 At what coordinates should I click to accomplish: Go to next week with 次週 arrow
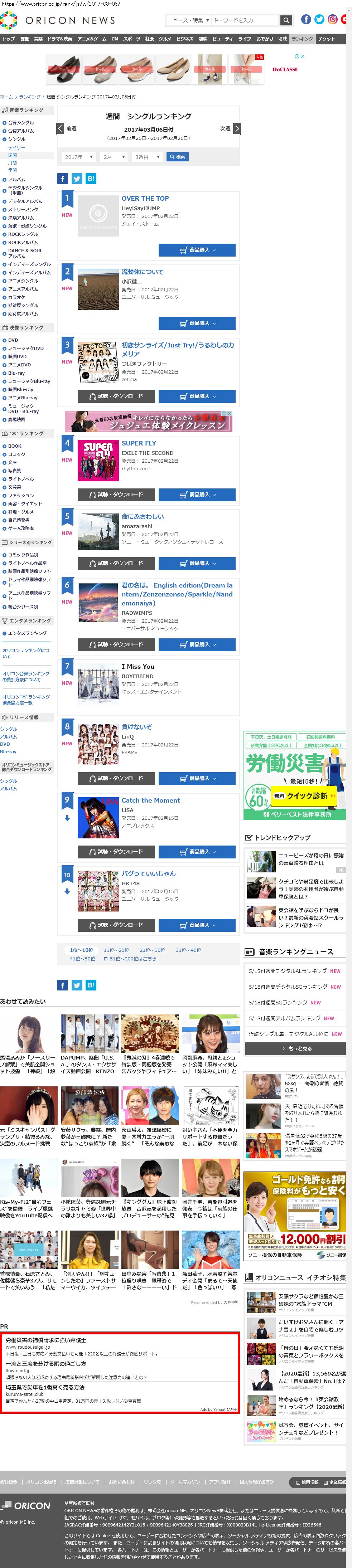pos(237,128)
